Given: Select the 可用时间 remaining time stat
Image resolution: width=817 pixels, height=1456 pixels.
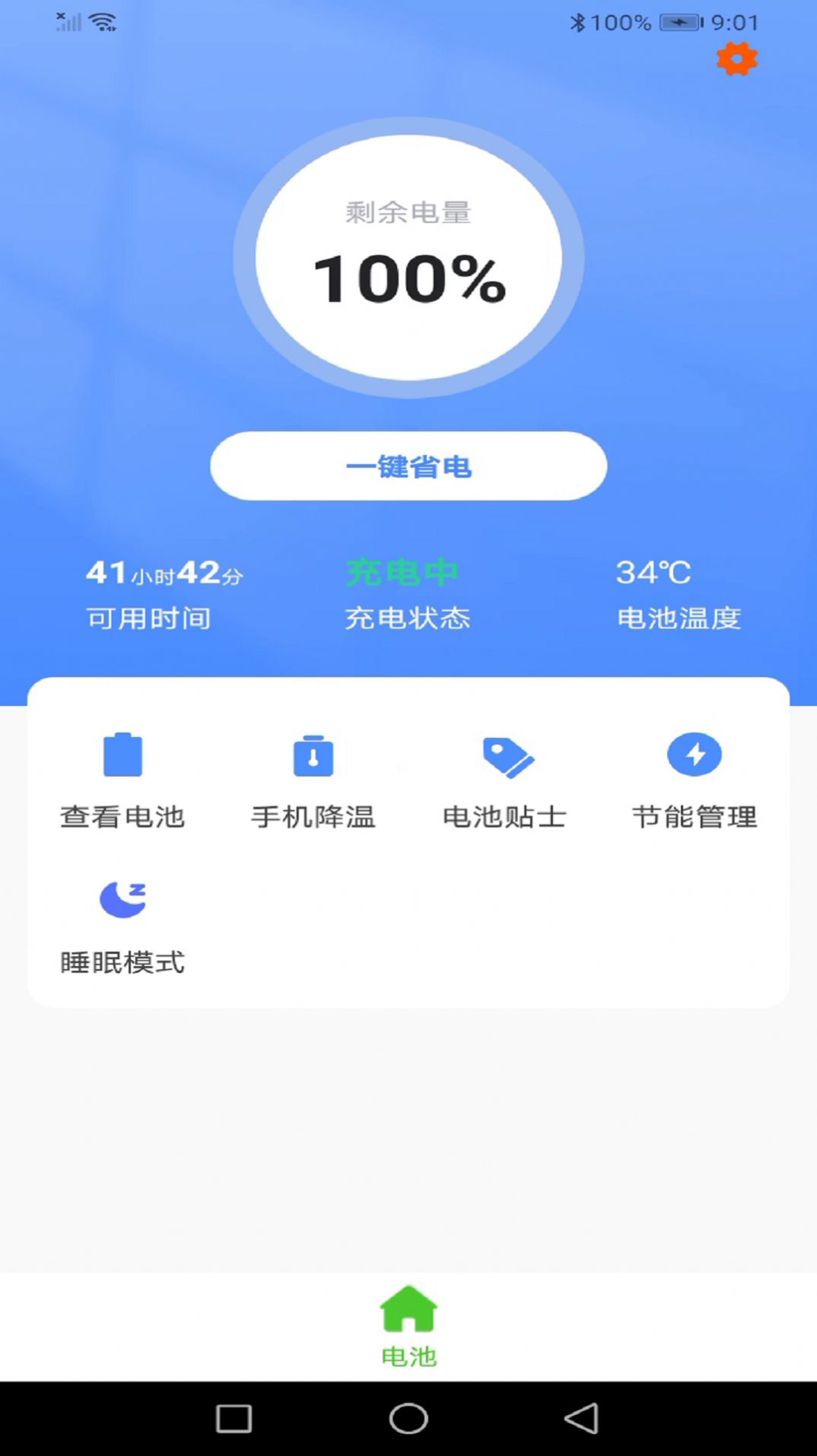Looking at the screenshot, I should 149,618.
